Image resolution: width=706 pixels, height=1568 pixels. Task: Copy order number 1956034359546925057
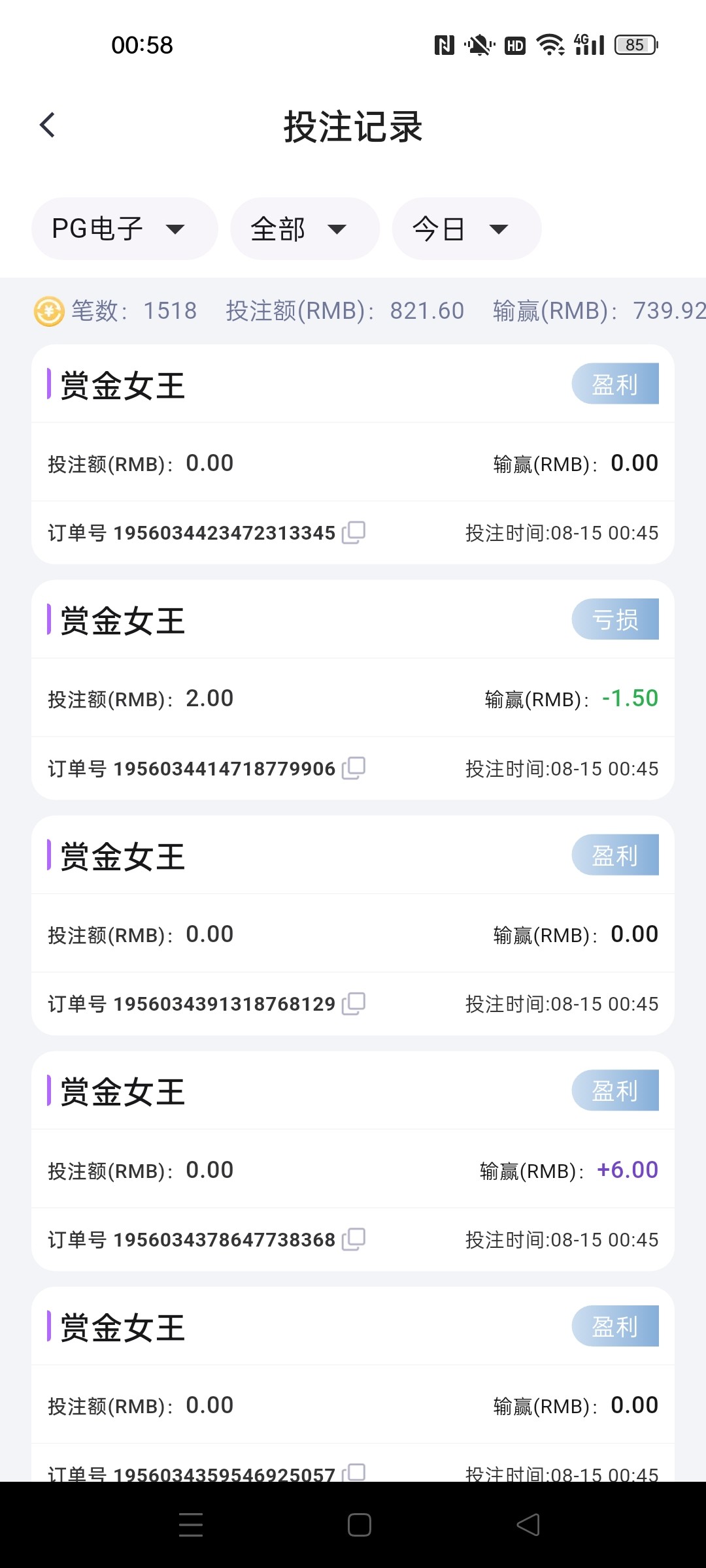pos(355,1475)
